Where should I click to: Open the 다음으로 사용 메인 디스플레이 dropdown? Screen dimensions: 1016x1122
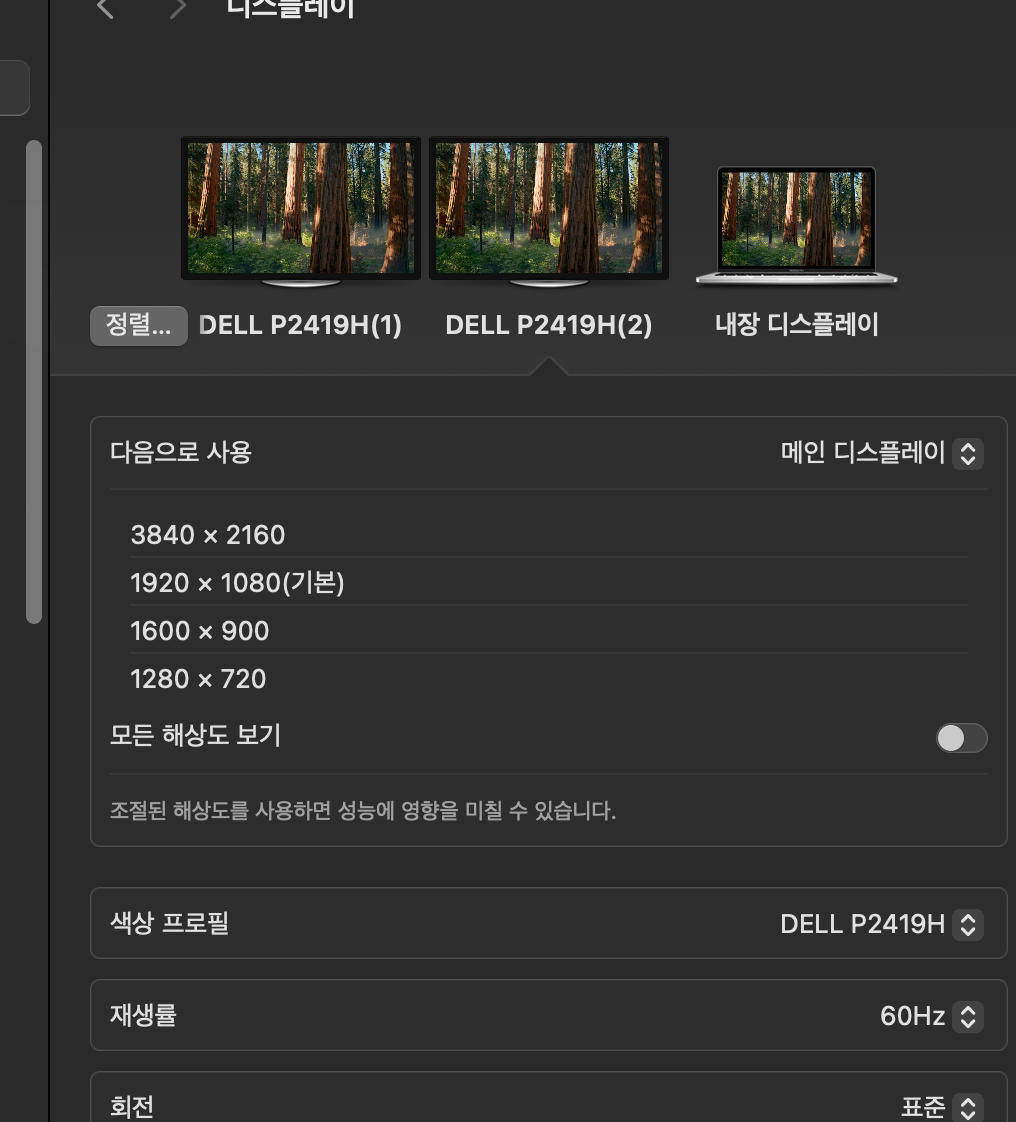point(881,453)
